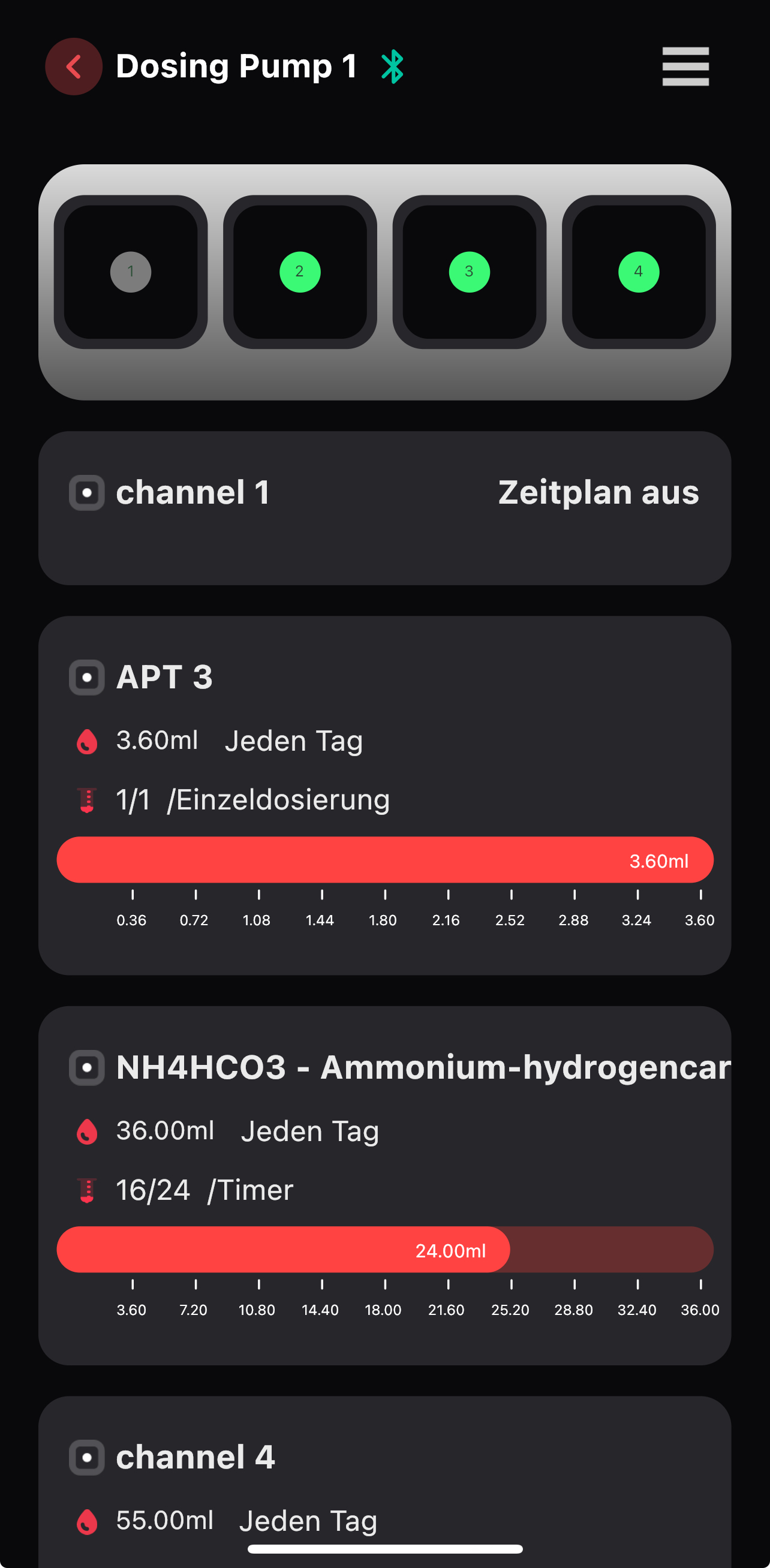The height and width of the screenshot is (1568, 770).
Task: Open the channel 1 card
Action: pyautogui.click(x=384, y=508)
